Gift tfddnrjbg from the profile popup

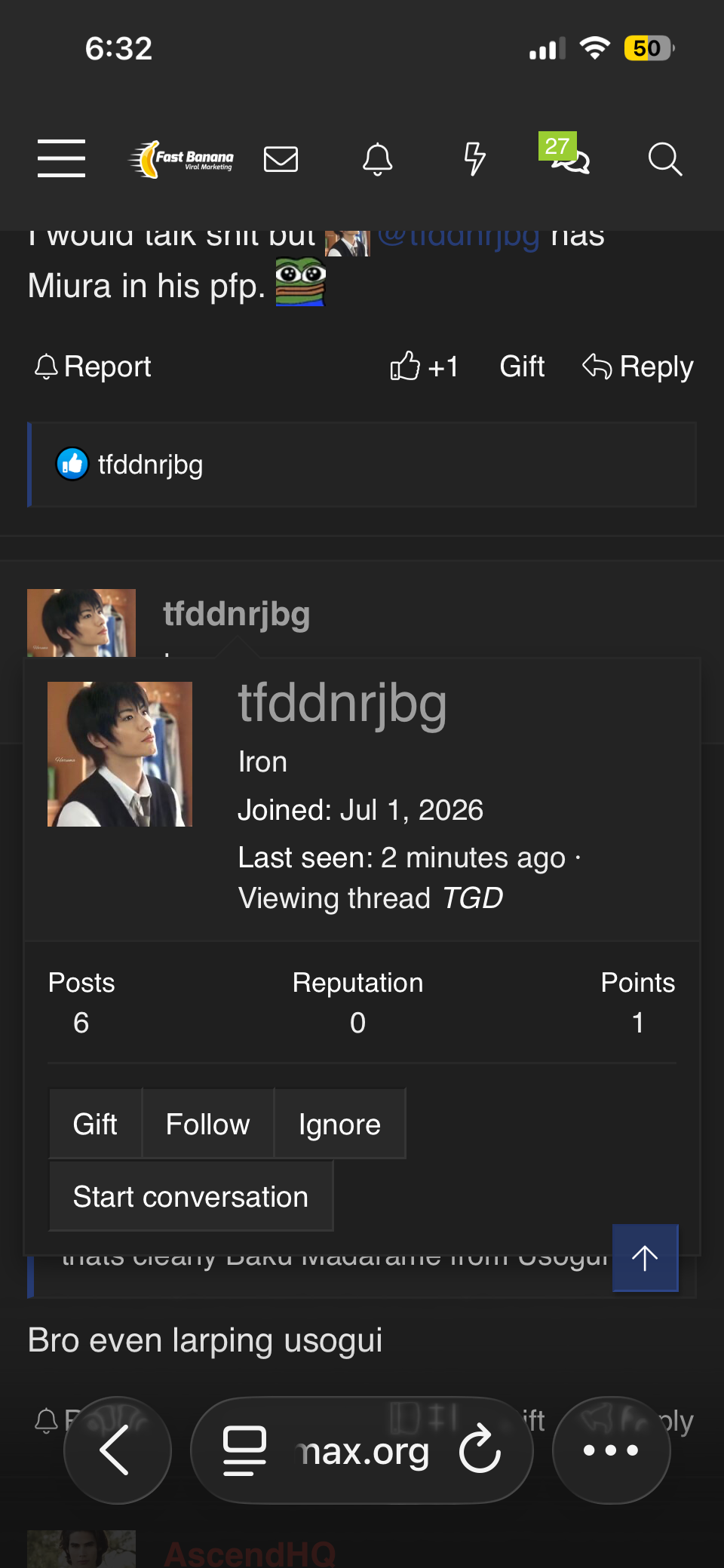[95, 1124]
